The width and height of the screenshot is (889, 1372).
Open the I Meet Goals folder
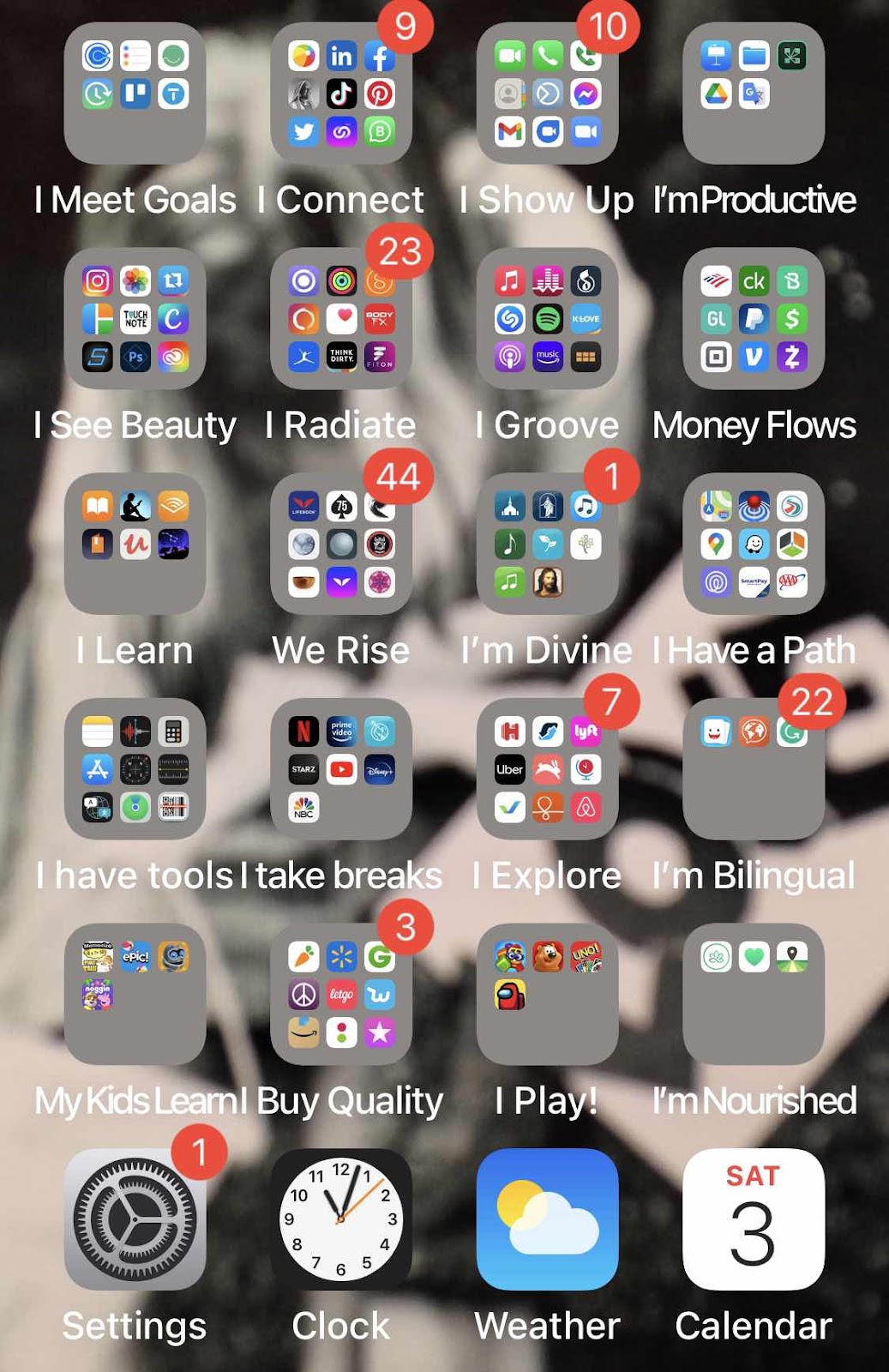click(135, 93)
